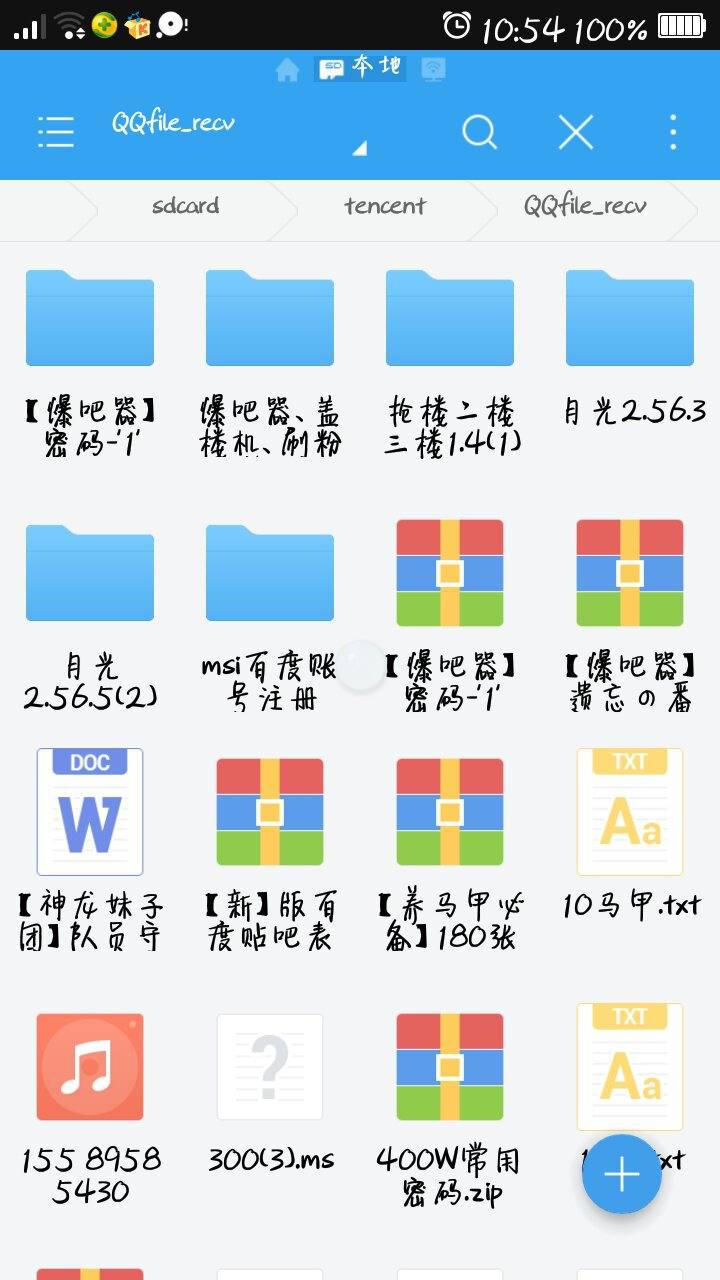The width and height of the screenshot is (720, 1280).
Task: Open the RAR archive 【养马甲必备】180张
Action: (449, 811)
